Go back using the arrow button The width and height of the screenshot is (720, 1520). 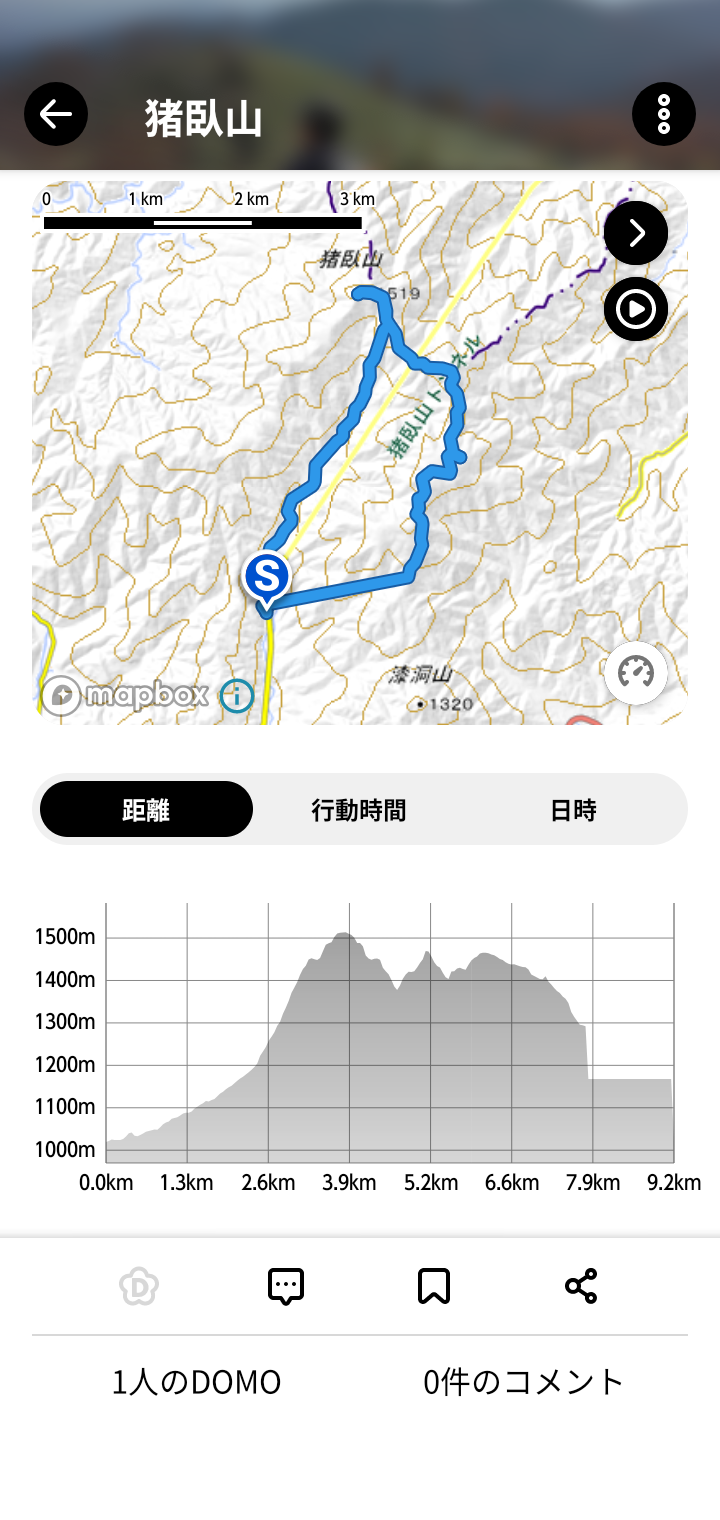click(x=56, y=114)
